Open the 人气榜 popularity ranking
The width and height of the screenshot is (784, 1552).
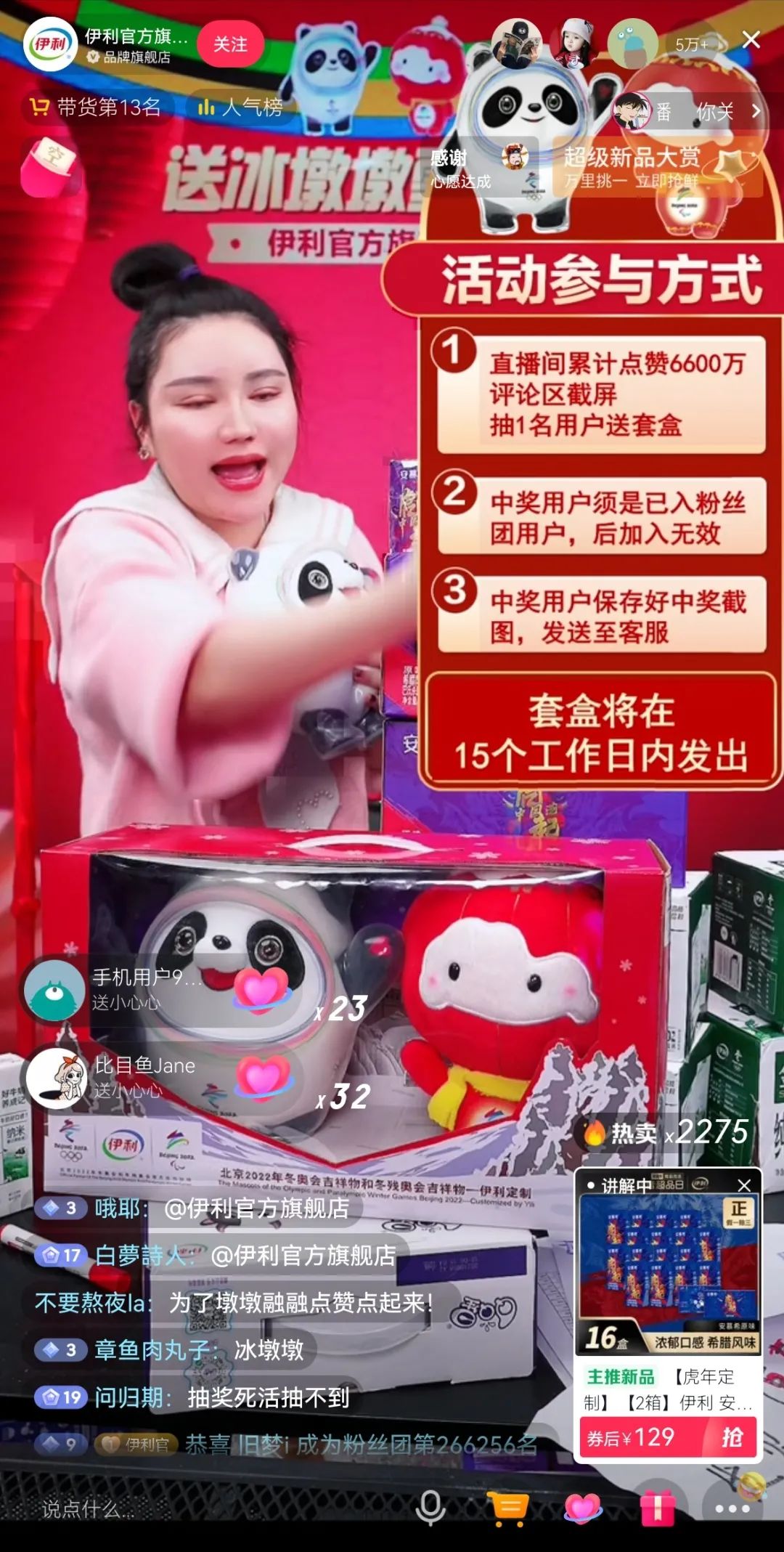click(241, 107)
